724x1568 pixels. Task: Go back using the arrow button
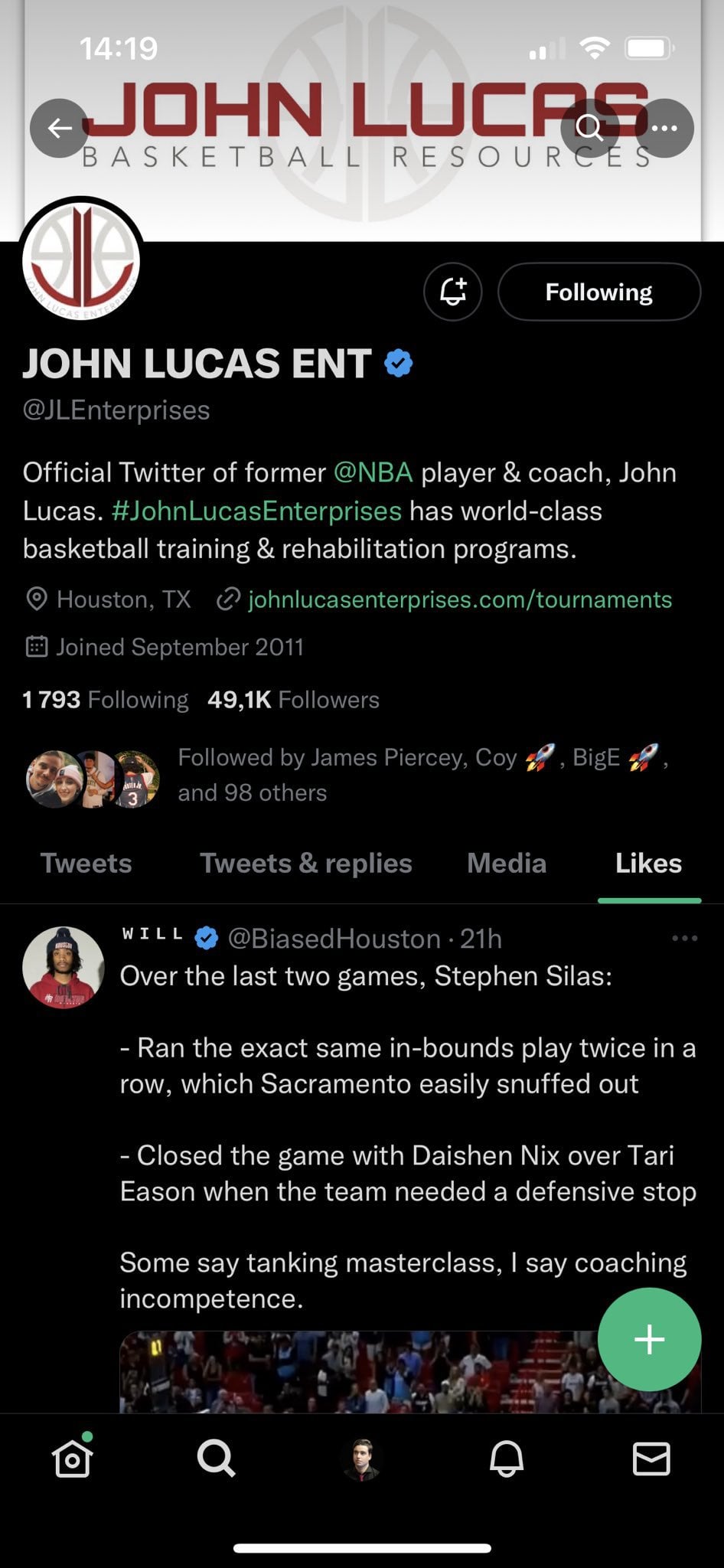click(x=59, y=128)
